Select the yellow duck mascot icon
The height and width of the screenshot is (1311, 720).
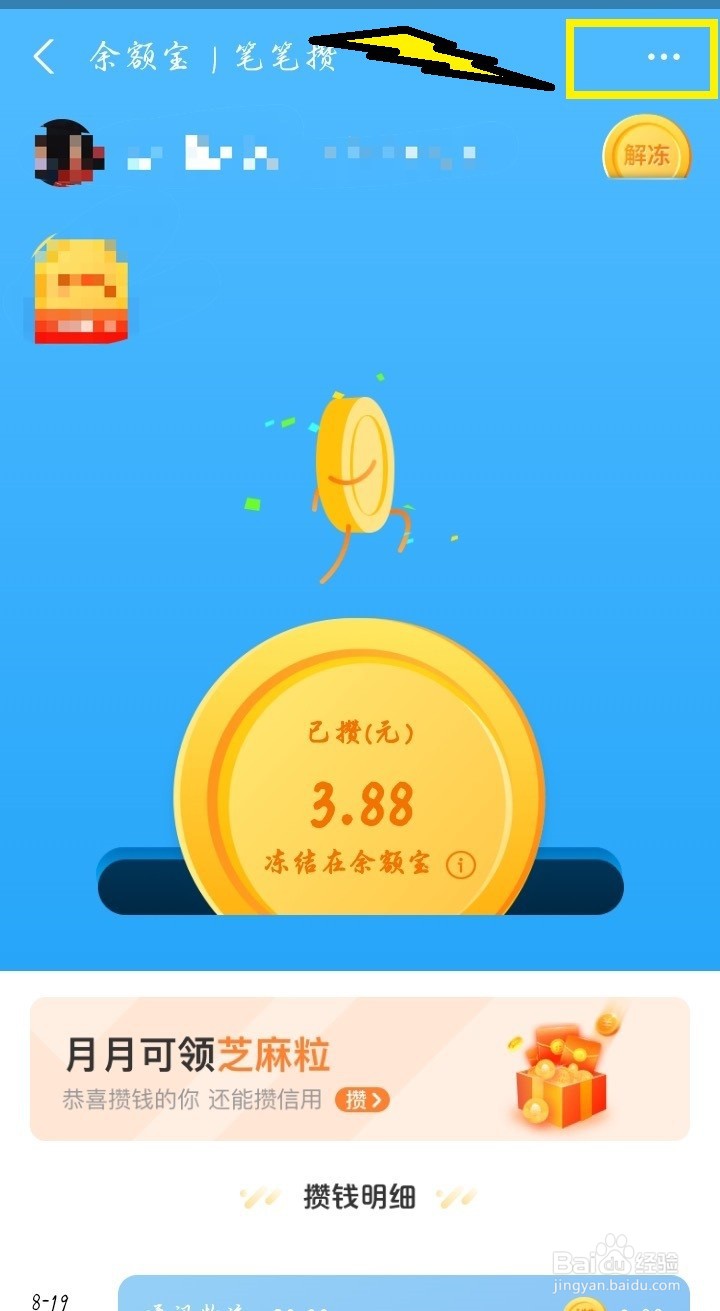coord(82,290)
